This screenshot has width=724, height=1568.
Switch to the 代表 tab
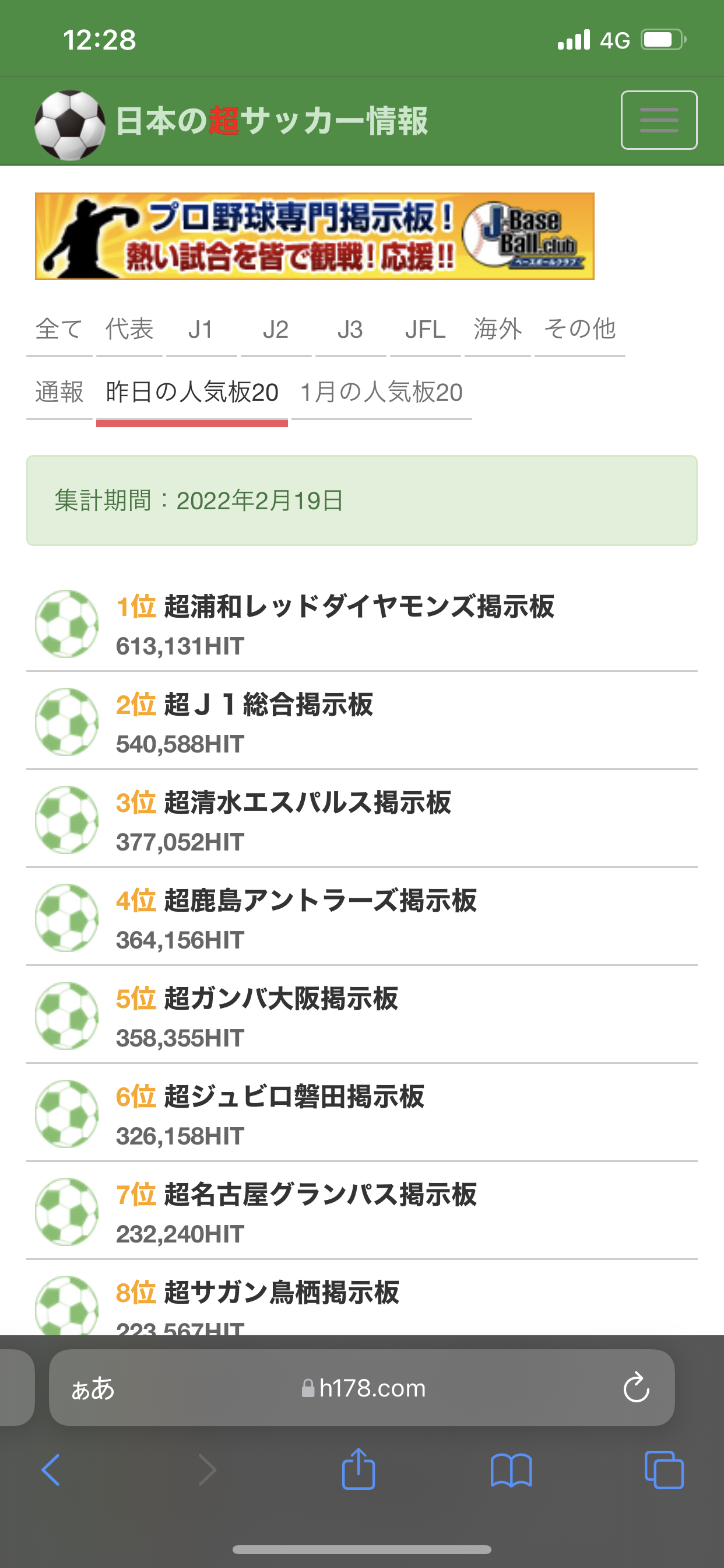129,330
